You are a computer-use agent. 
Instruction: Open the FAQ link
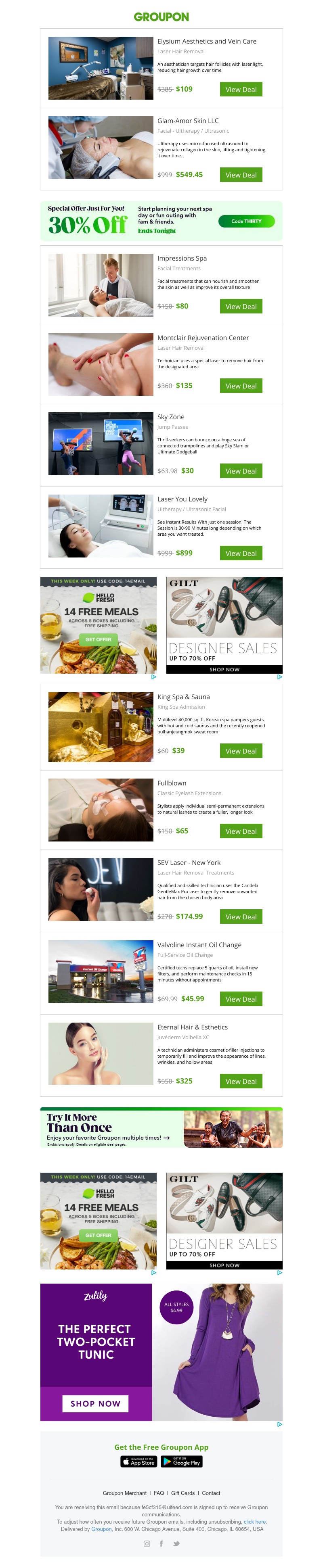point(159,1493)
